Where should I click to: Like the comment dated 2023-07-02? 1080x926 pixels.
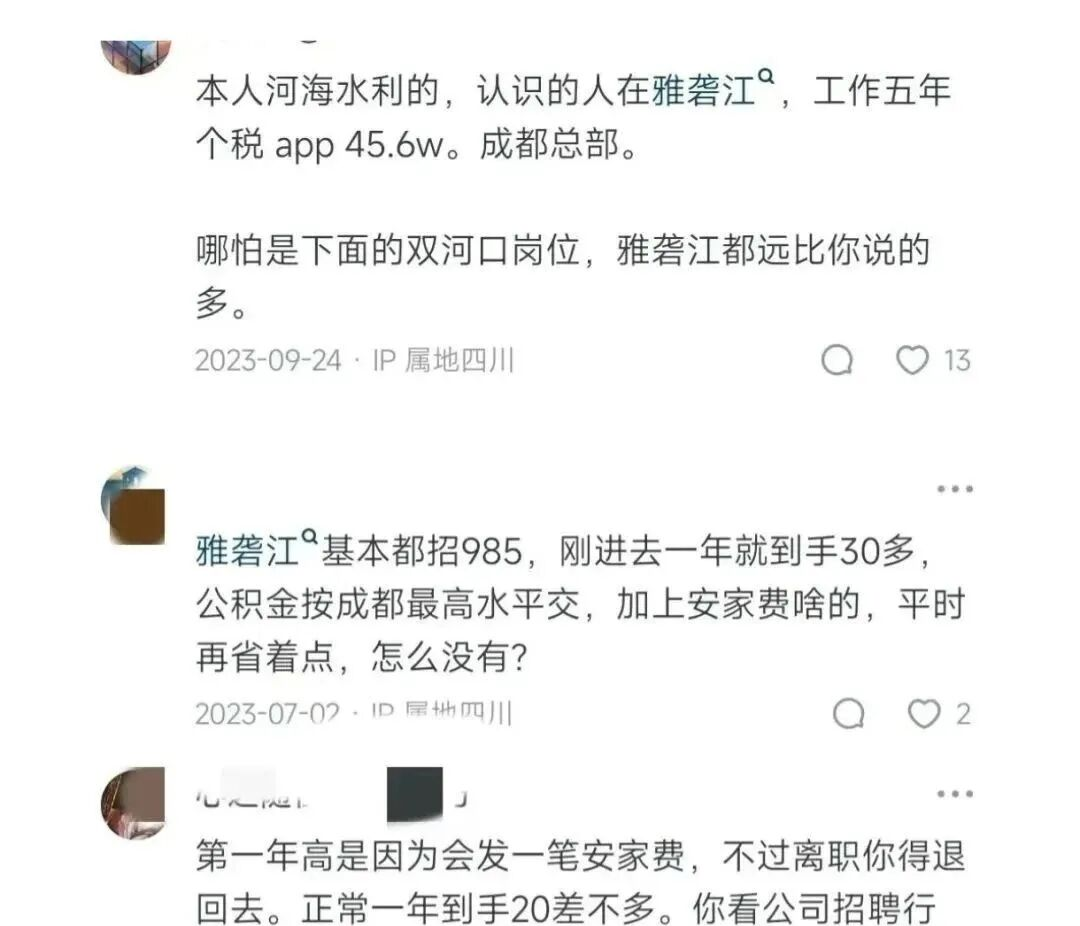coord(923,714)
